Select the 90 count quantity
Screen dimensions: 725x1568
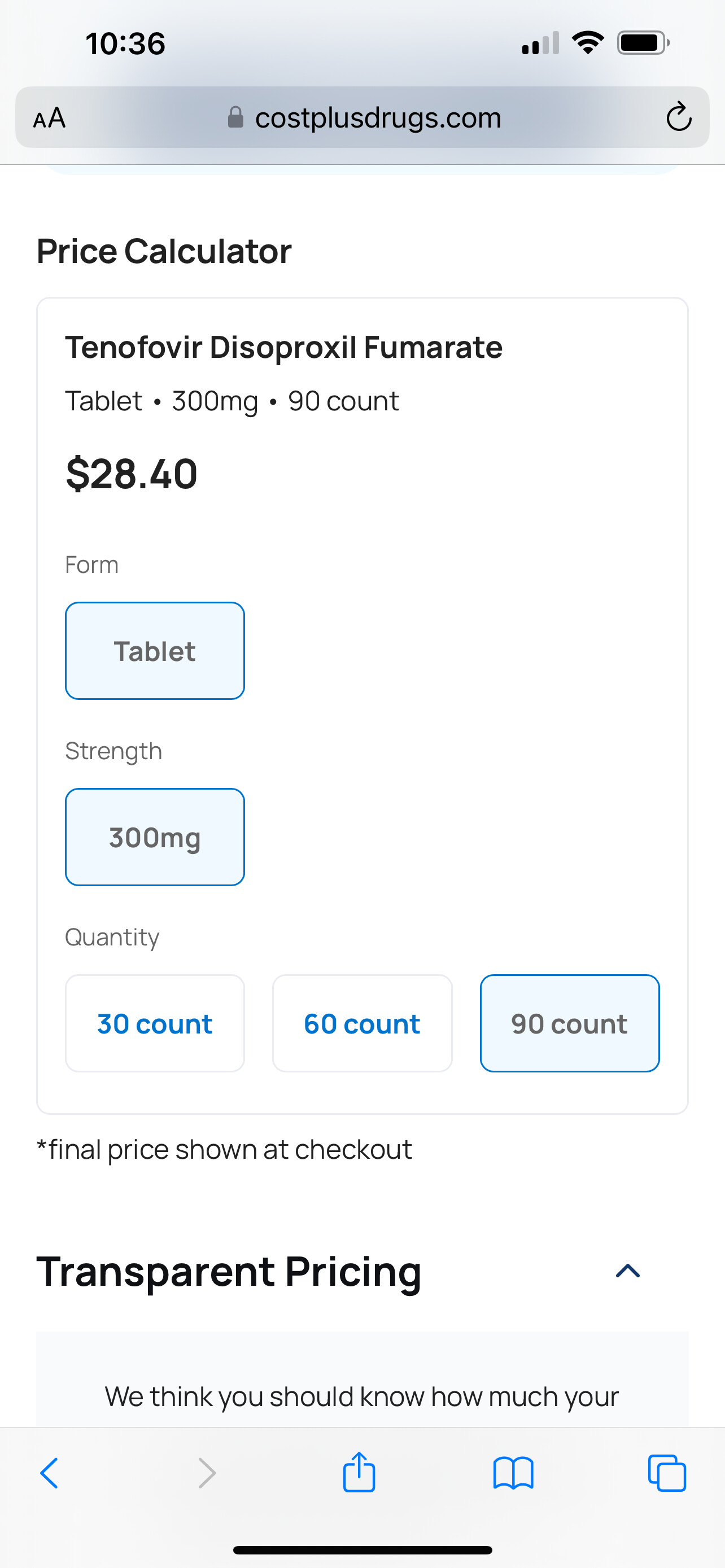tap(570, 1023)
